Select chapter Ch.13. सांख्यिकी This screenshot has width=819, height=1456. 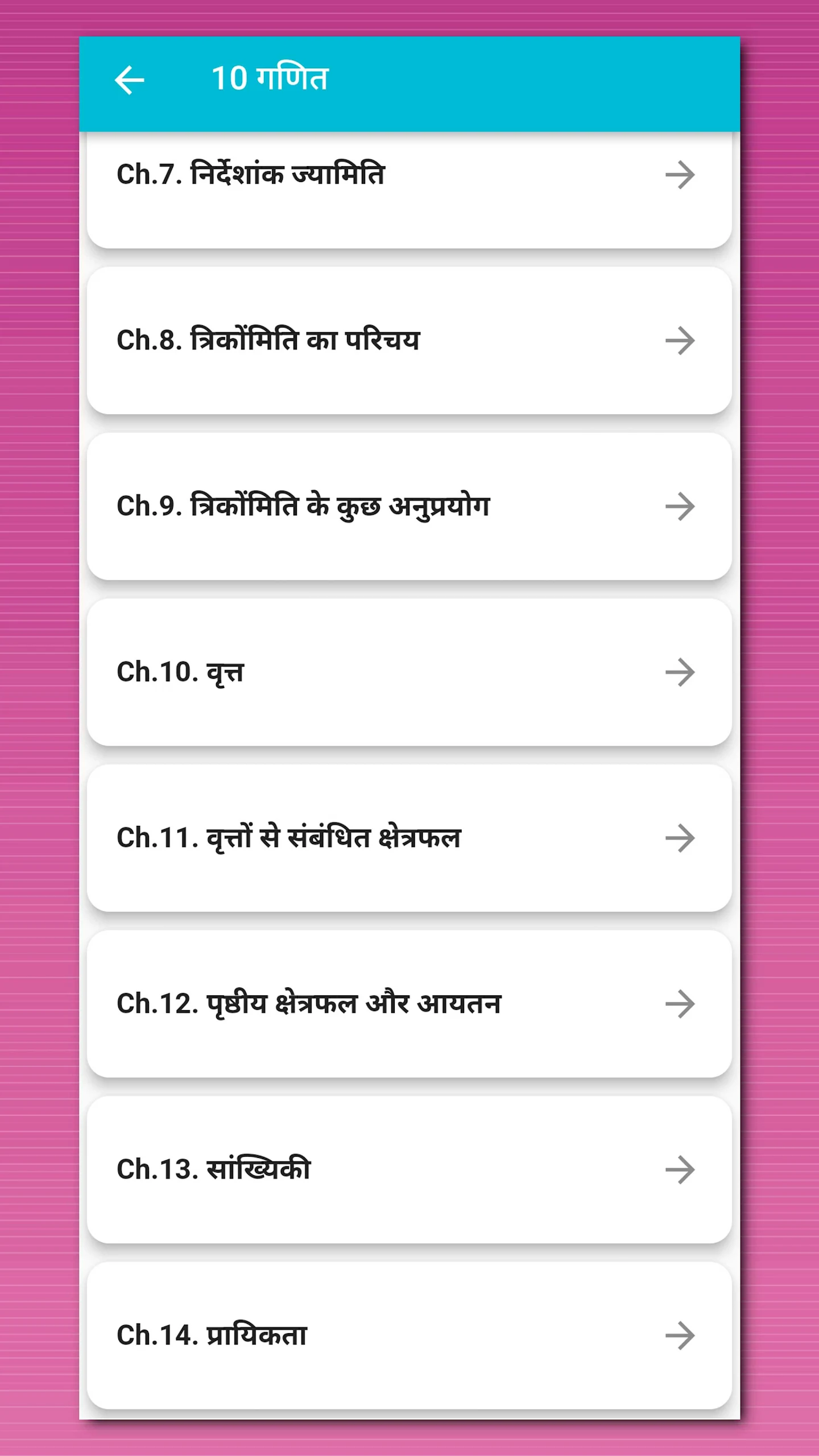pyautogui.click(x=408, y=1170)
